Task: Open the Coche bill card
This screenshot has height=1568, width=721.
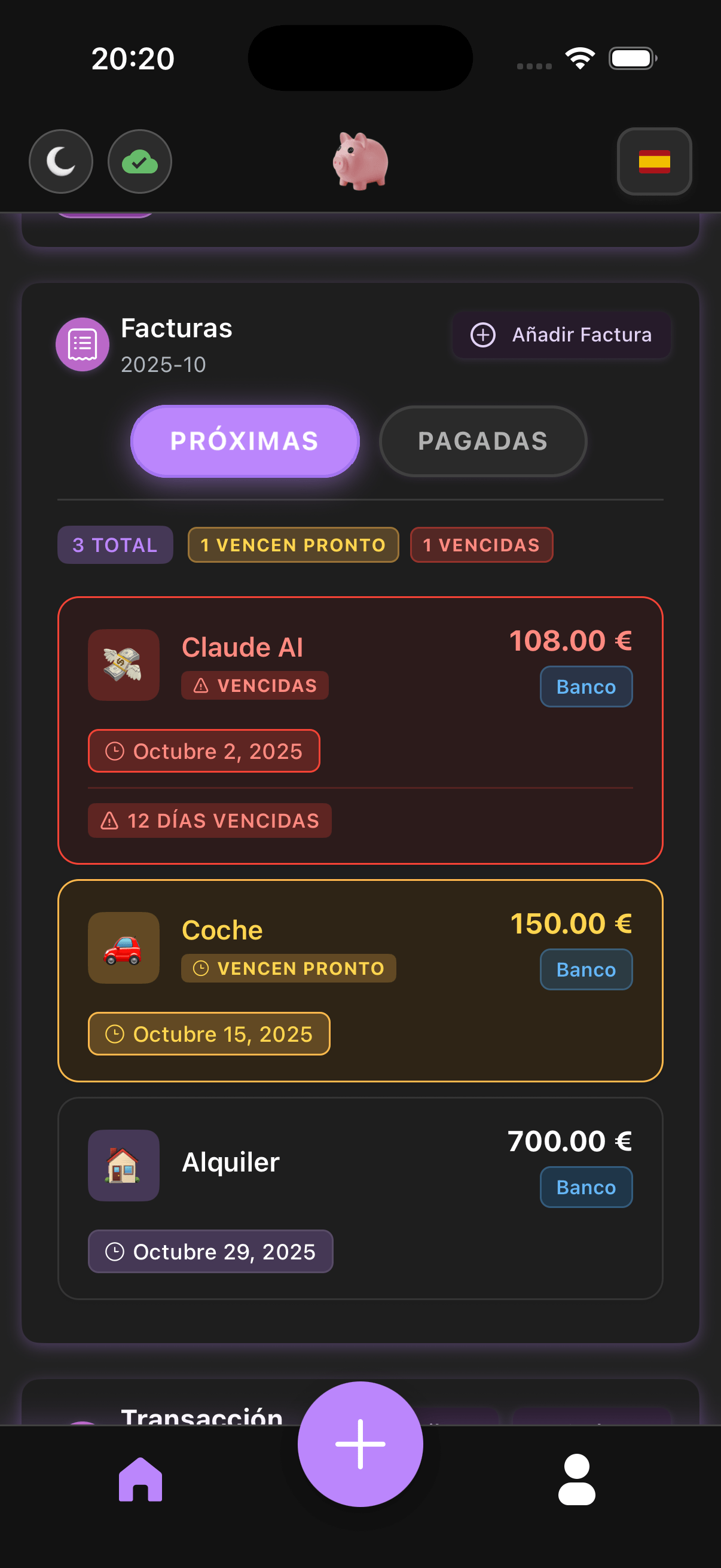Action: [x=360, y=980]
